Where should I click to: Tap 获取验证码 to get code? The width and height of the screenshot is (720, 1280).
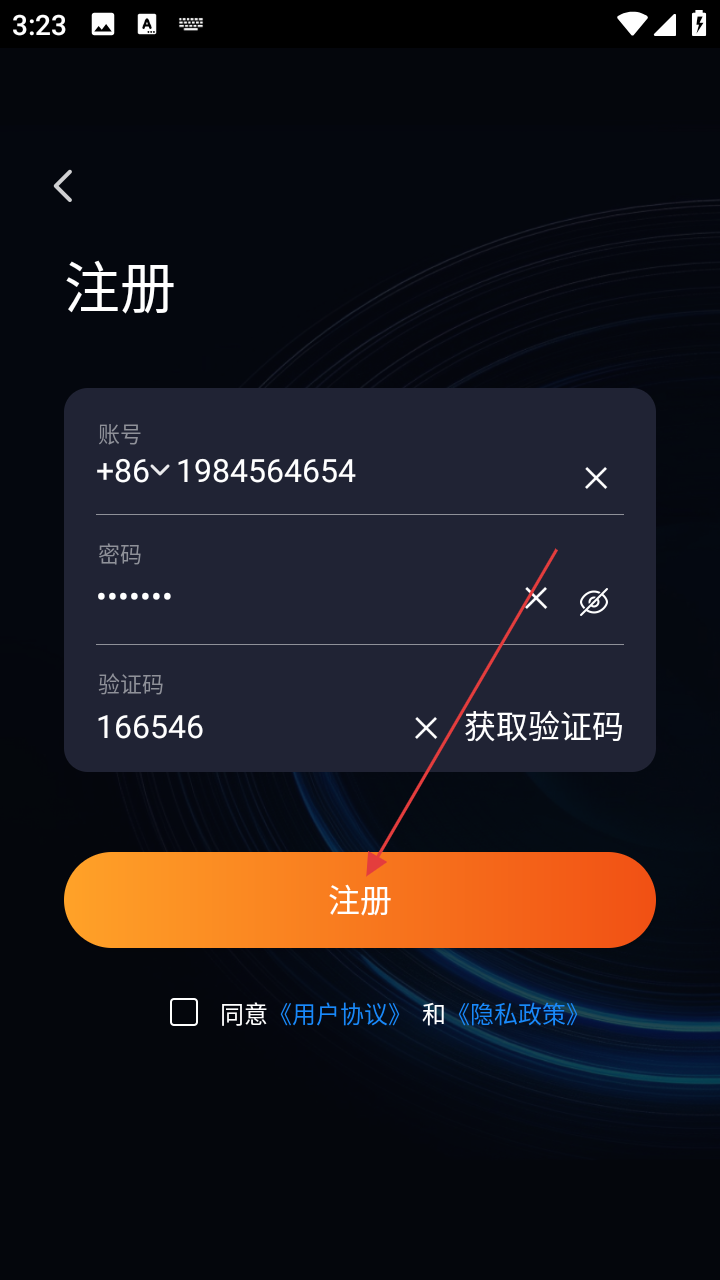click(x=543, y=727)
